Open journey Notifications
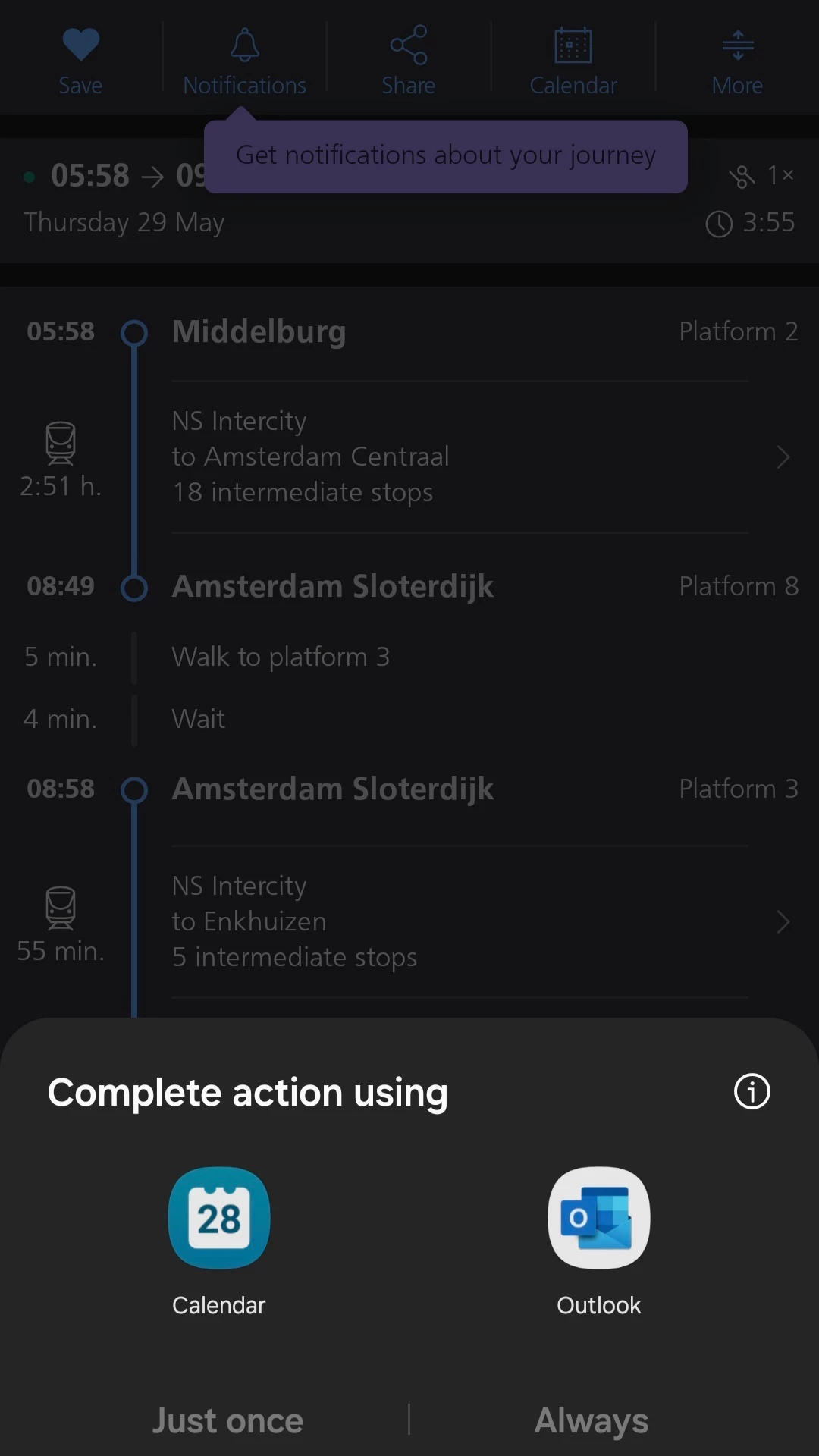This screenshot has width=819, height=1456. pyautogui.click(x=244, y=61)
